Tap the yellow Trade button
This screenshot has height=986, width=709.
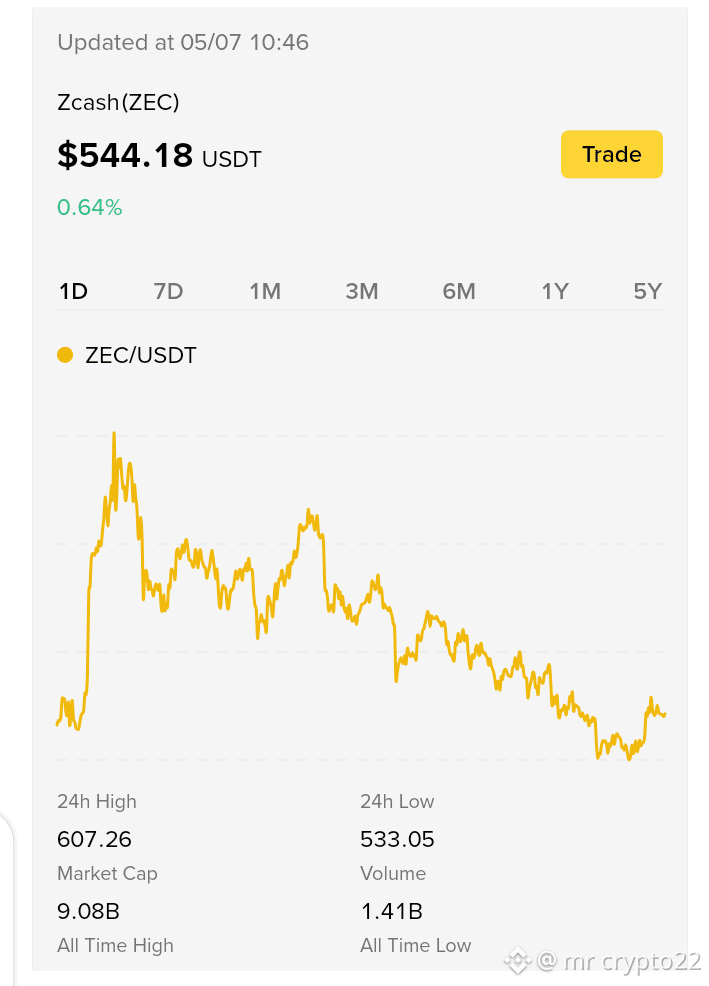click(x=611, y=154)
